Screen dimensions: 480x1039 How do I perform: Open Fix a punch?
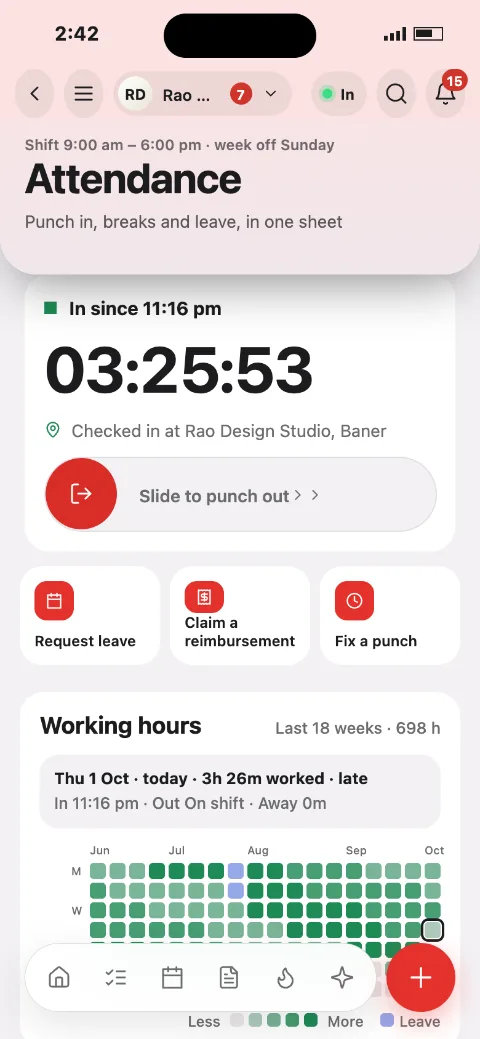390,616
